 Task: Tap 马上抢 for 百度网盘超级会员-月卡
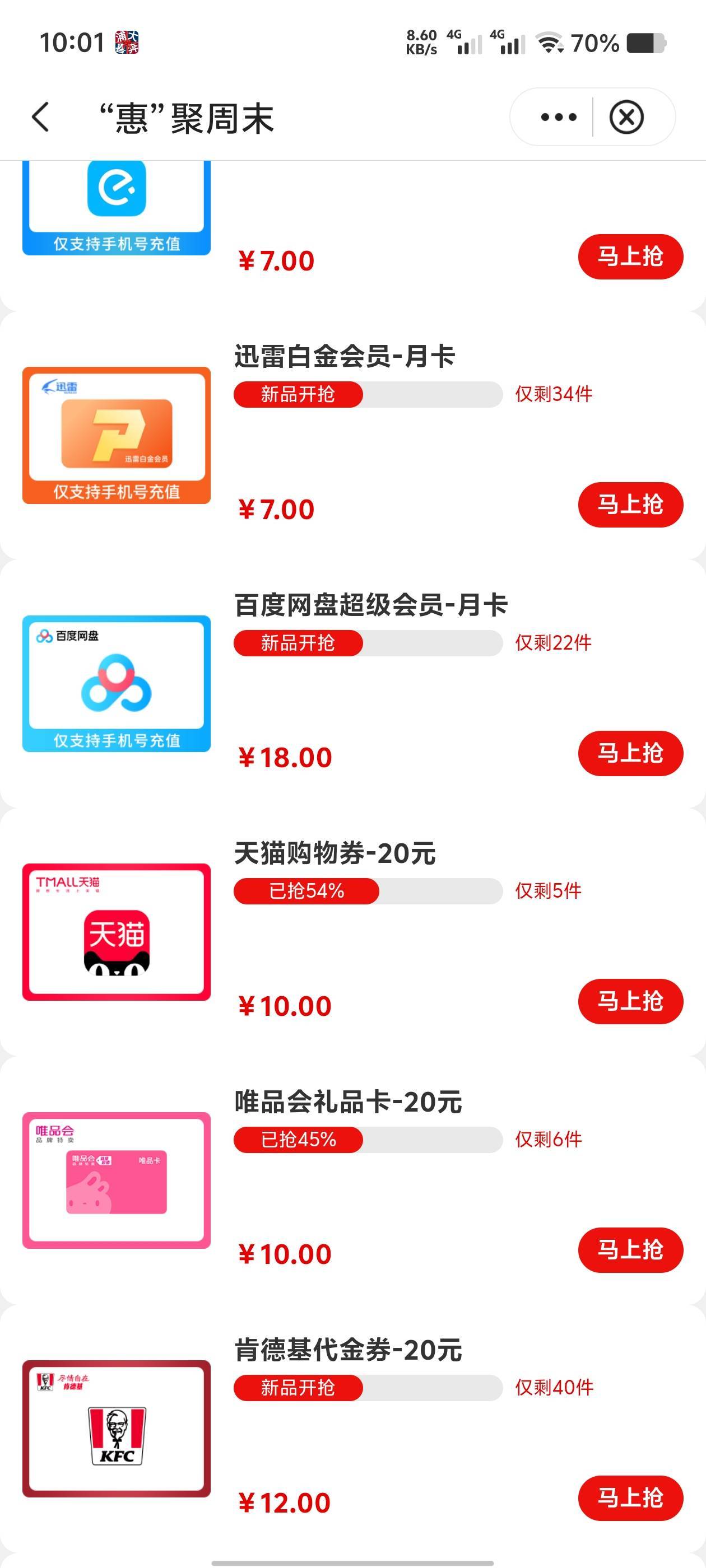[x=630, y=753]
